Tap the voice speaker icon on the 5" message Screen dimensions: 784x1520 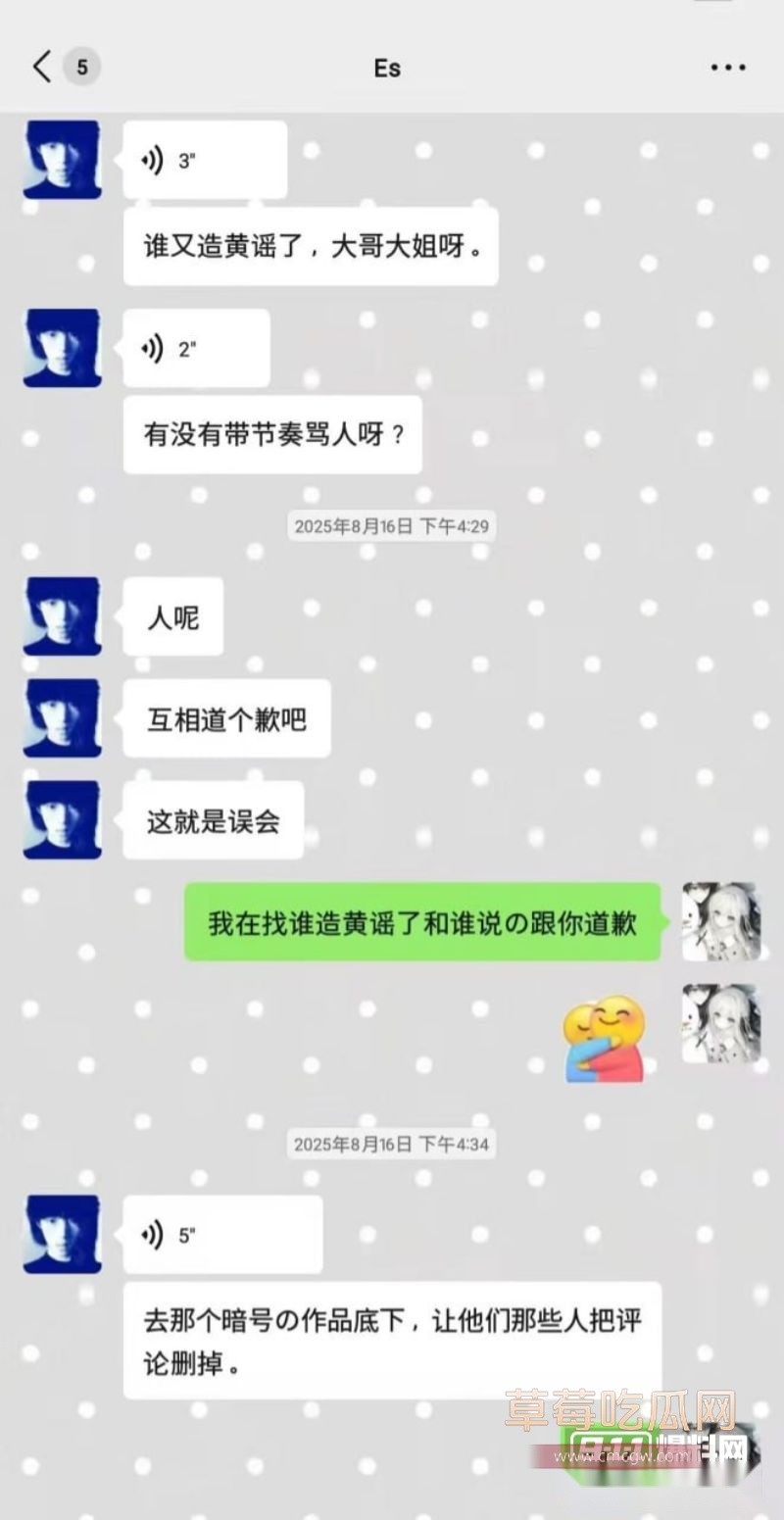[x=153, y=1234]
